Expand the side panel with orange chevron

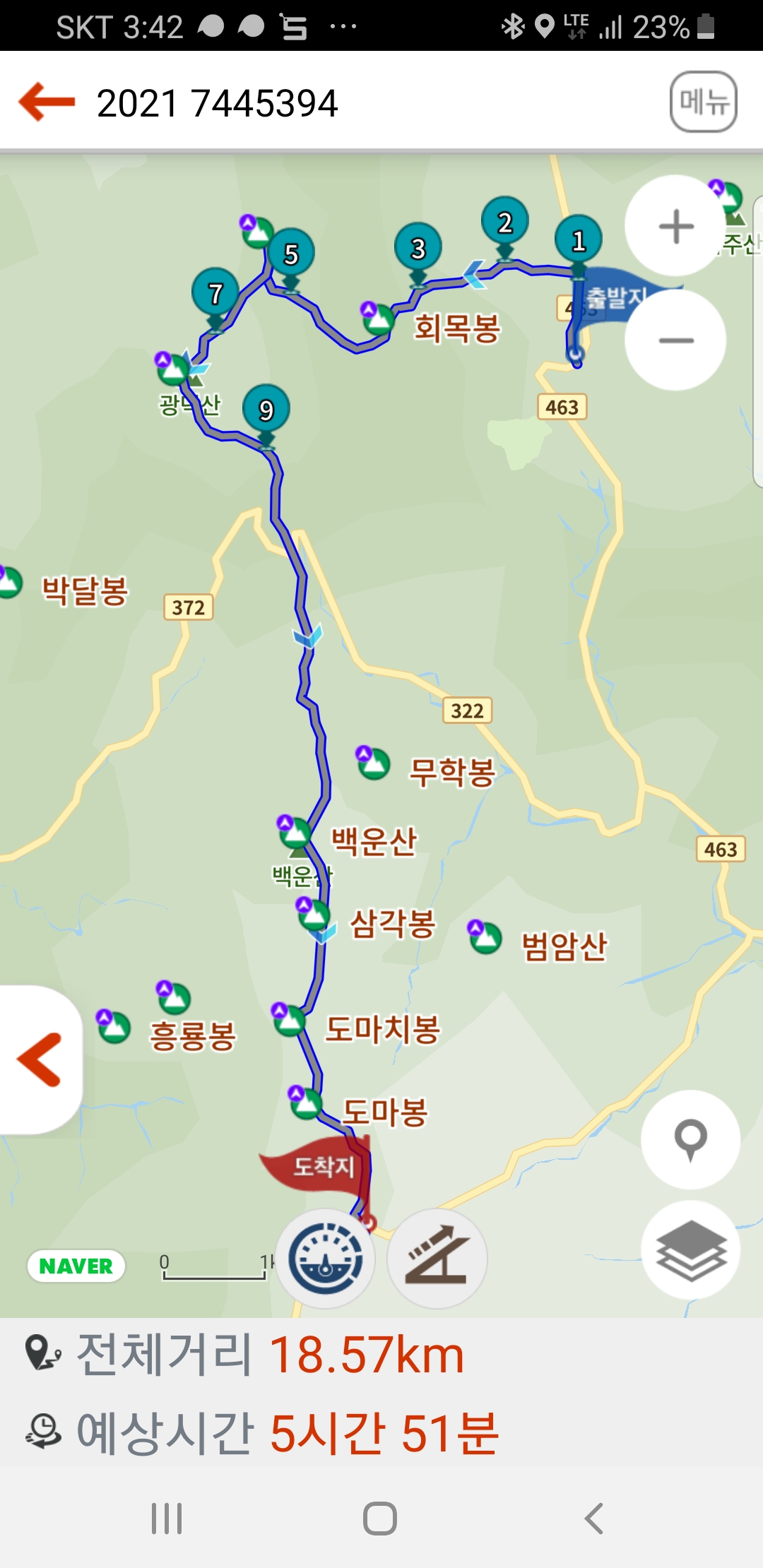pos(40,1059)
